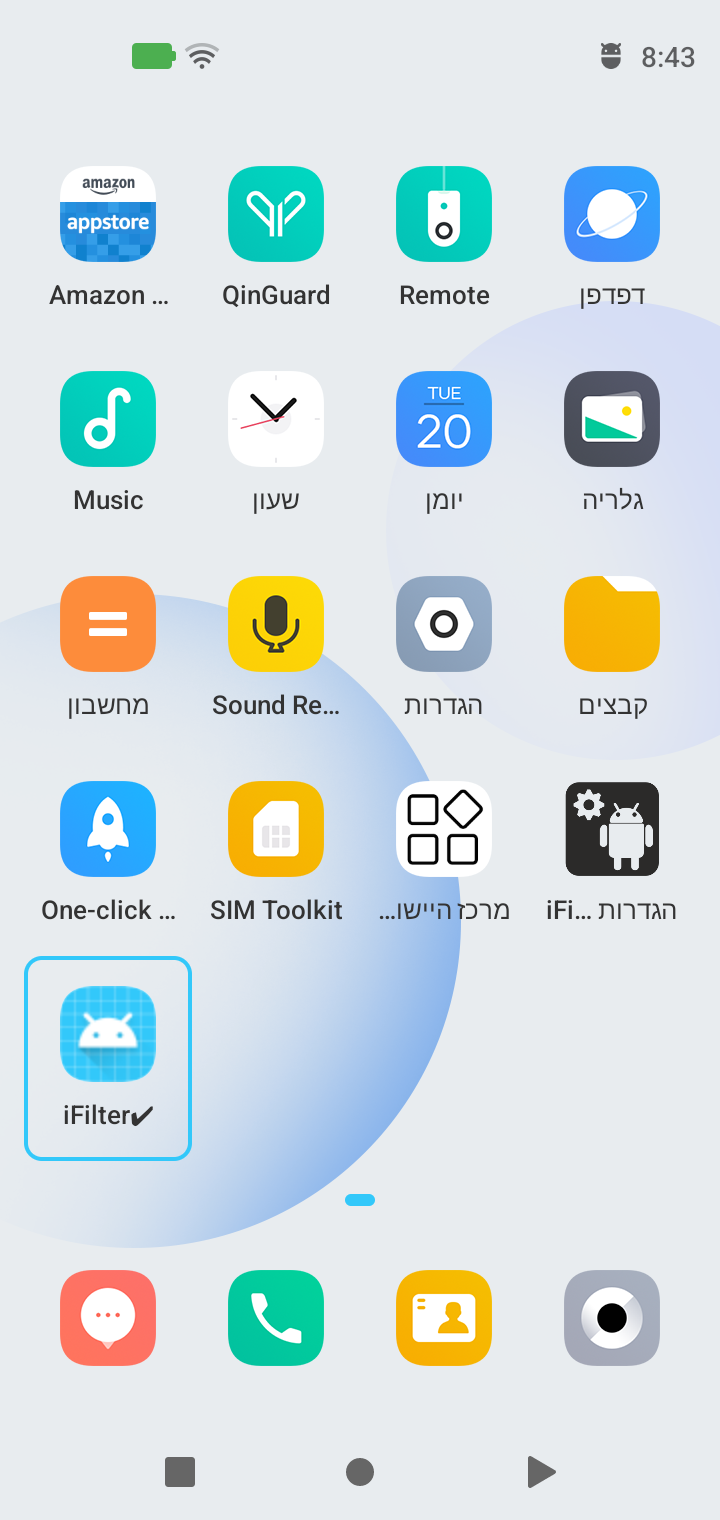This screenshot has height=1520, width=720.
Task: Launch the One-click rocket app
Action: tap(108, 829)
